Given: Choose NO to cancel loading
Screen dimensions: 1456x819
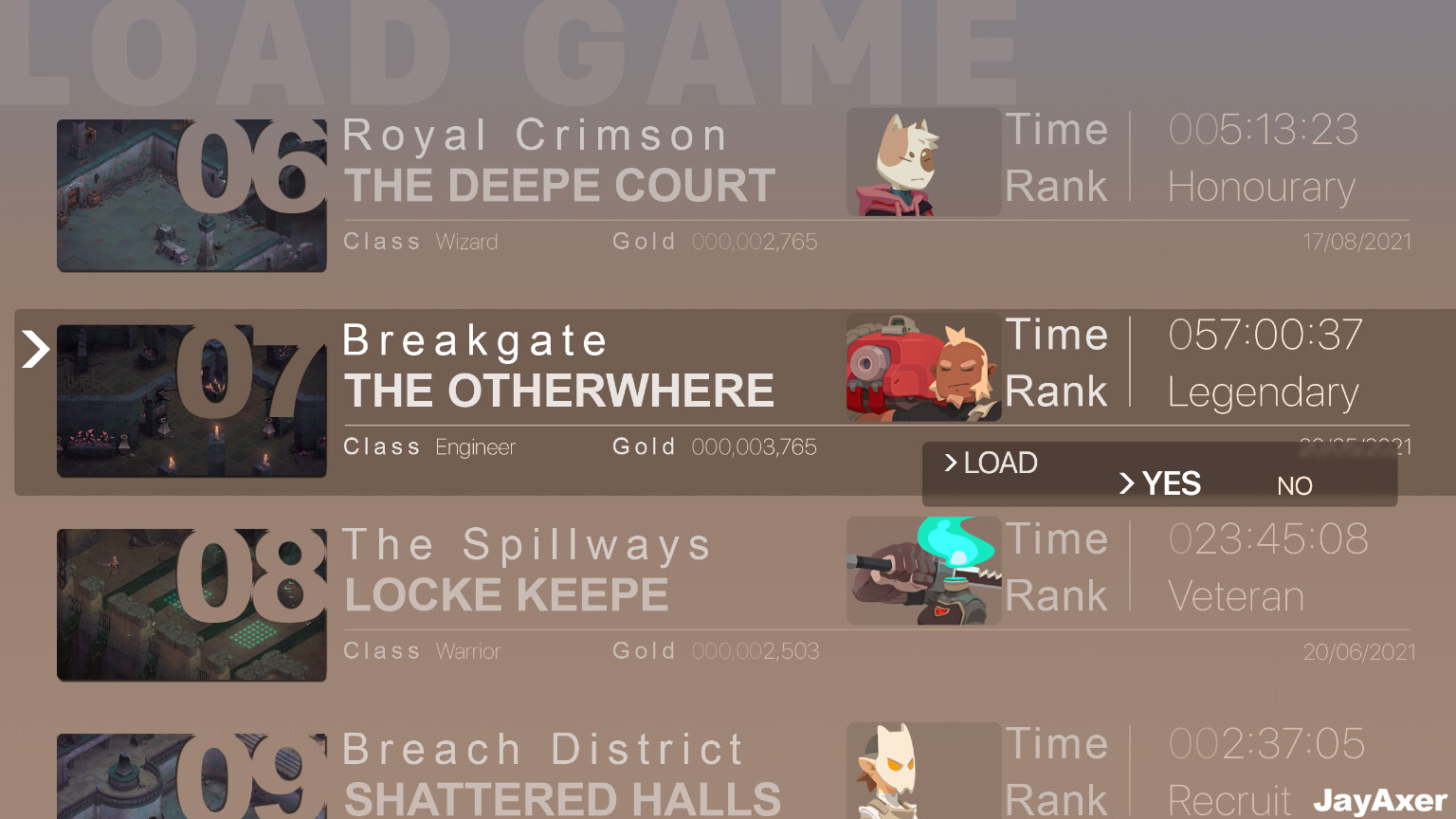Looking at the screenshot, I should tap(1294, 486).
